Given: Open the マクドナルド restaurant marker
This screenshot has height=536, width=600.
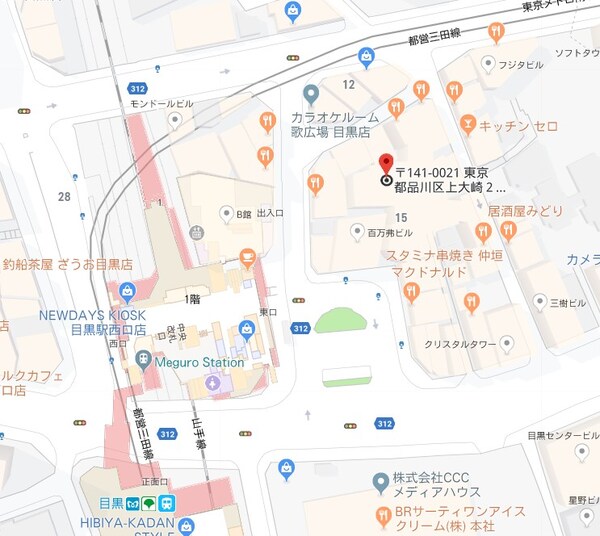Looking at the screenshot, I should coord(411,291).
